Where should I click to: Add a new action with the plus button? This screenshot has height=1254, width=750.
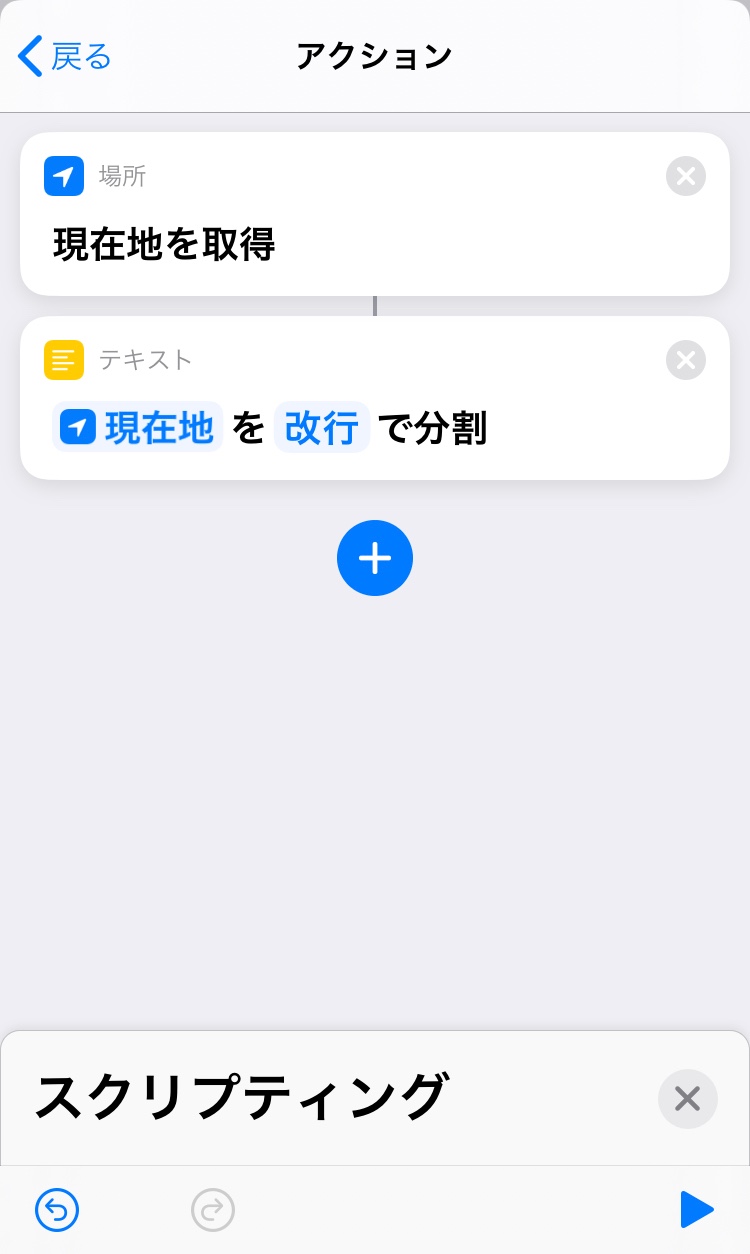[x=375, y=558]
